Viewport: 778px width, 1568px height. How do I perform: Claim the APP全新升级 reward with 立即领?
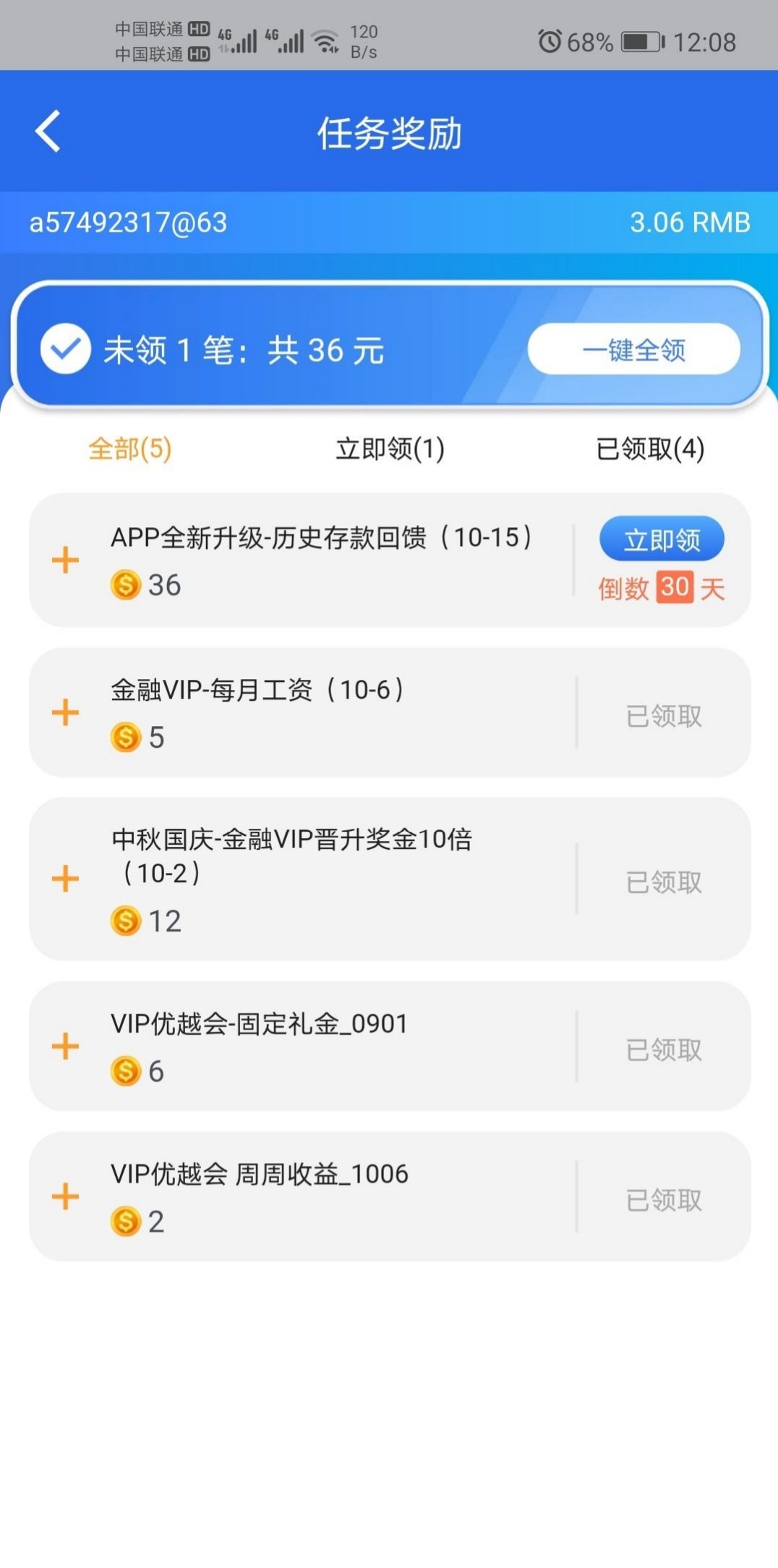click(661, 540)
